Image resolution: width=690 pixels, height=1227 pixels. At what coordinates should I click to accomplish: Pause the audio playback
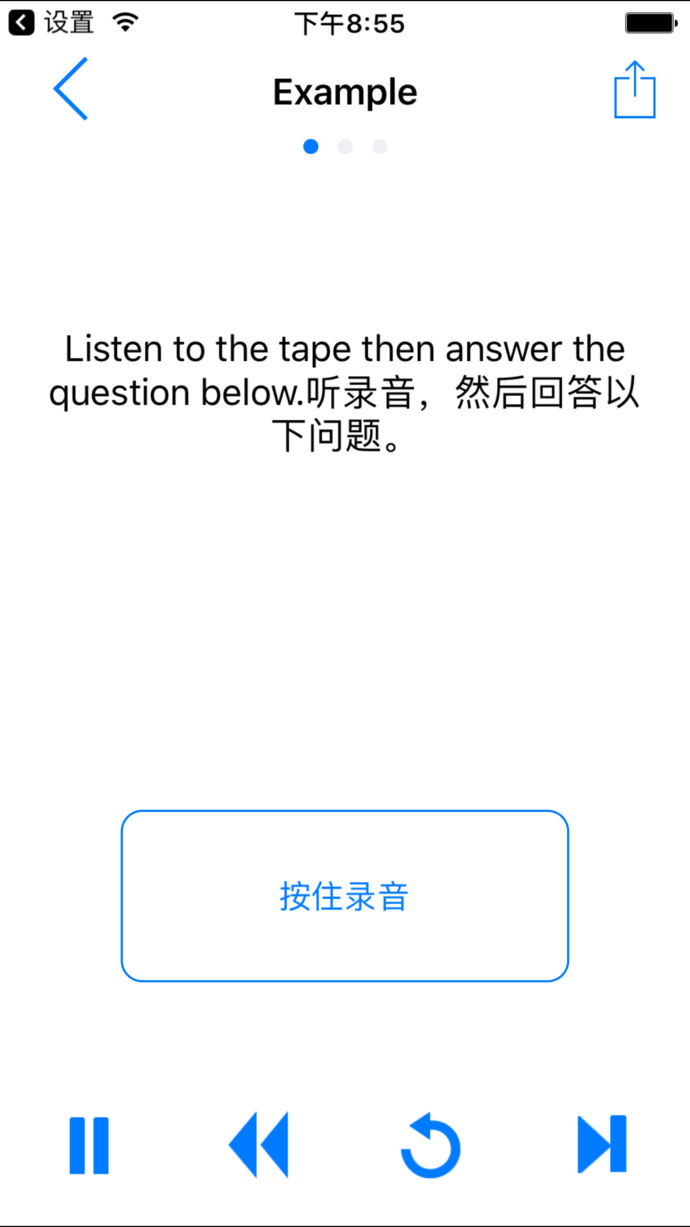89,1145
